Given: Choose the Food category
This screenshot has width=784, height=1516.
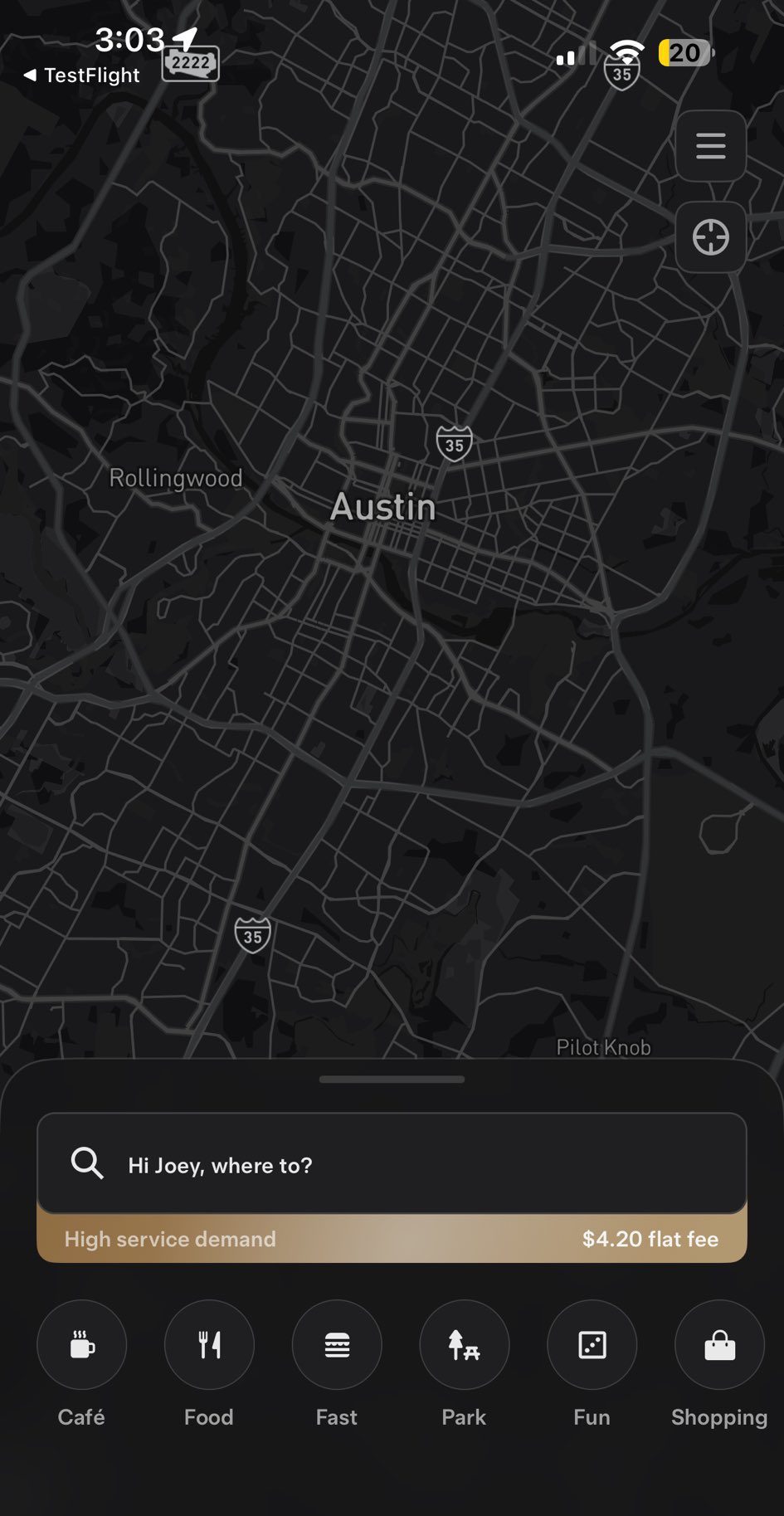Looking at the screenshot, I should pos(209,1344).
